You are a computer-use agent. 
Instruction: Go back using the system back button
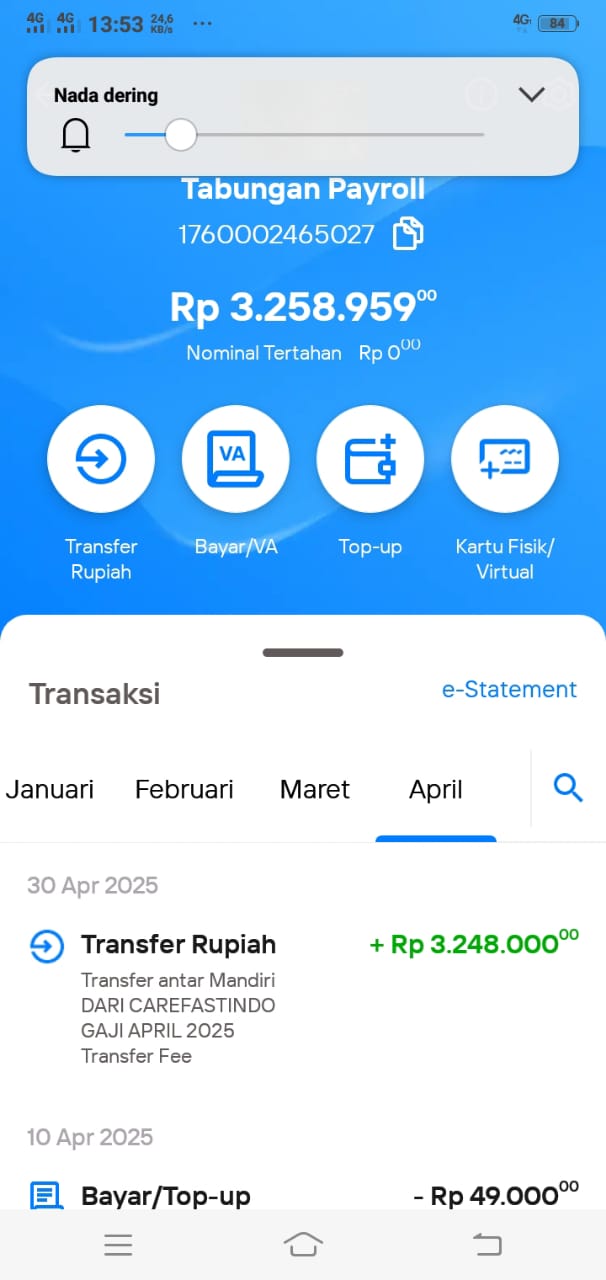point(487,1245)
